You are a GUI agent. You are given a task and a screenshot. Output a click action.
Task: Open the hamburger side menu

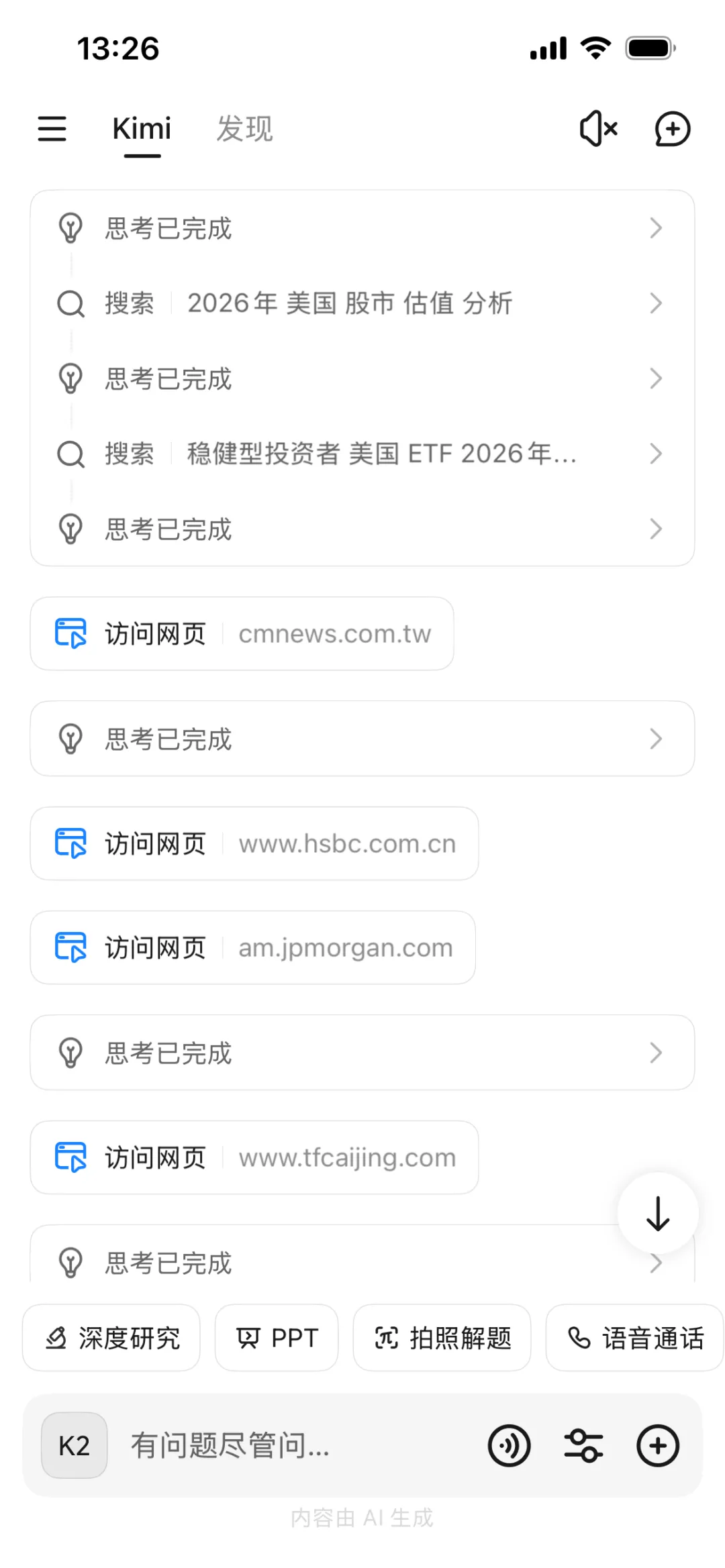pyautogui.click(x=52, y=128)
